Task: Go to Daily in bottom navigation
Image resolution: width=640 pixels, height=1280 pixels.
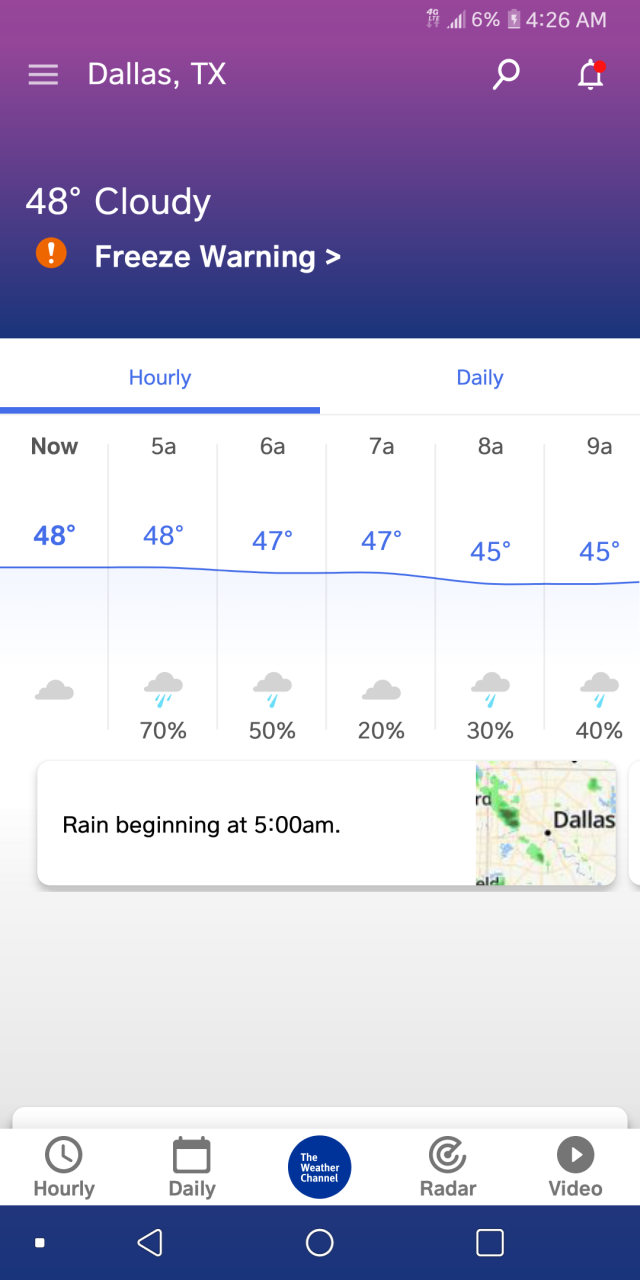Action: click(192, 1167)
